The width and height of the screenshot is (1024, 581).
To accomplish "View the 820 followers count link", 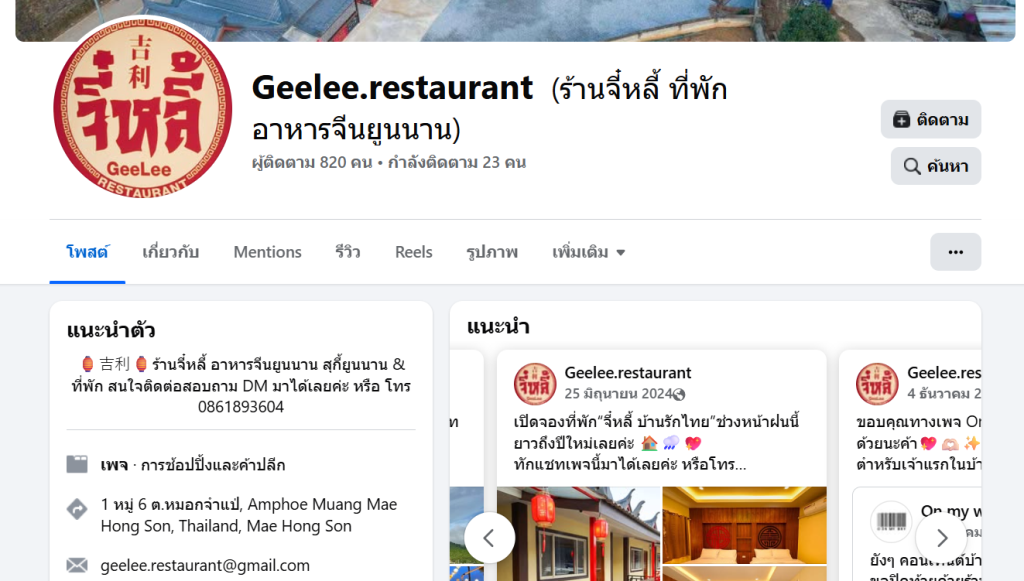I will pos(312,162).
